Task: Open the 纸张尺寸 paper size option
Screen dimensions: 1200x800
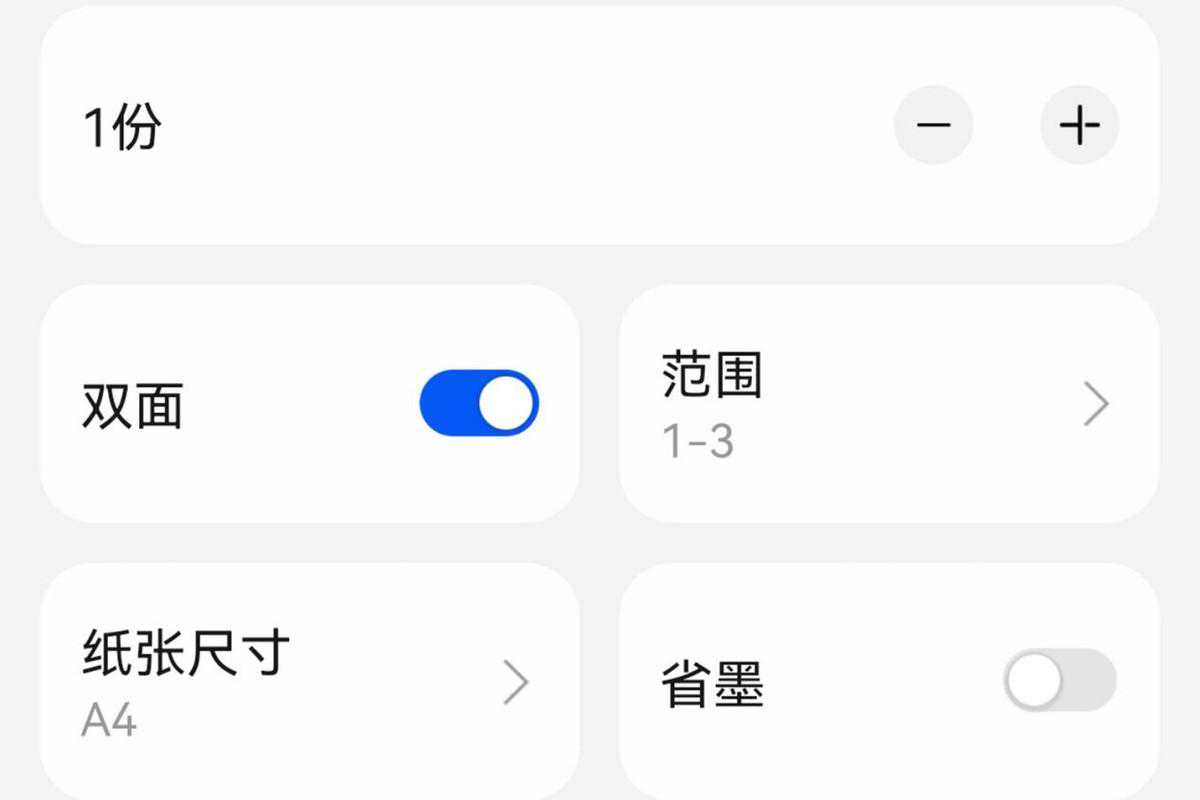Action: [x=308, y=682]
